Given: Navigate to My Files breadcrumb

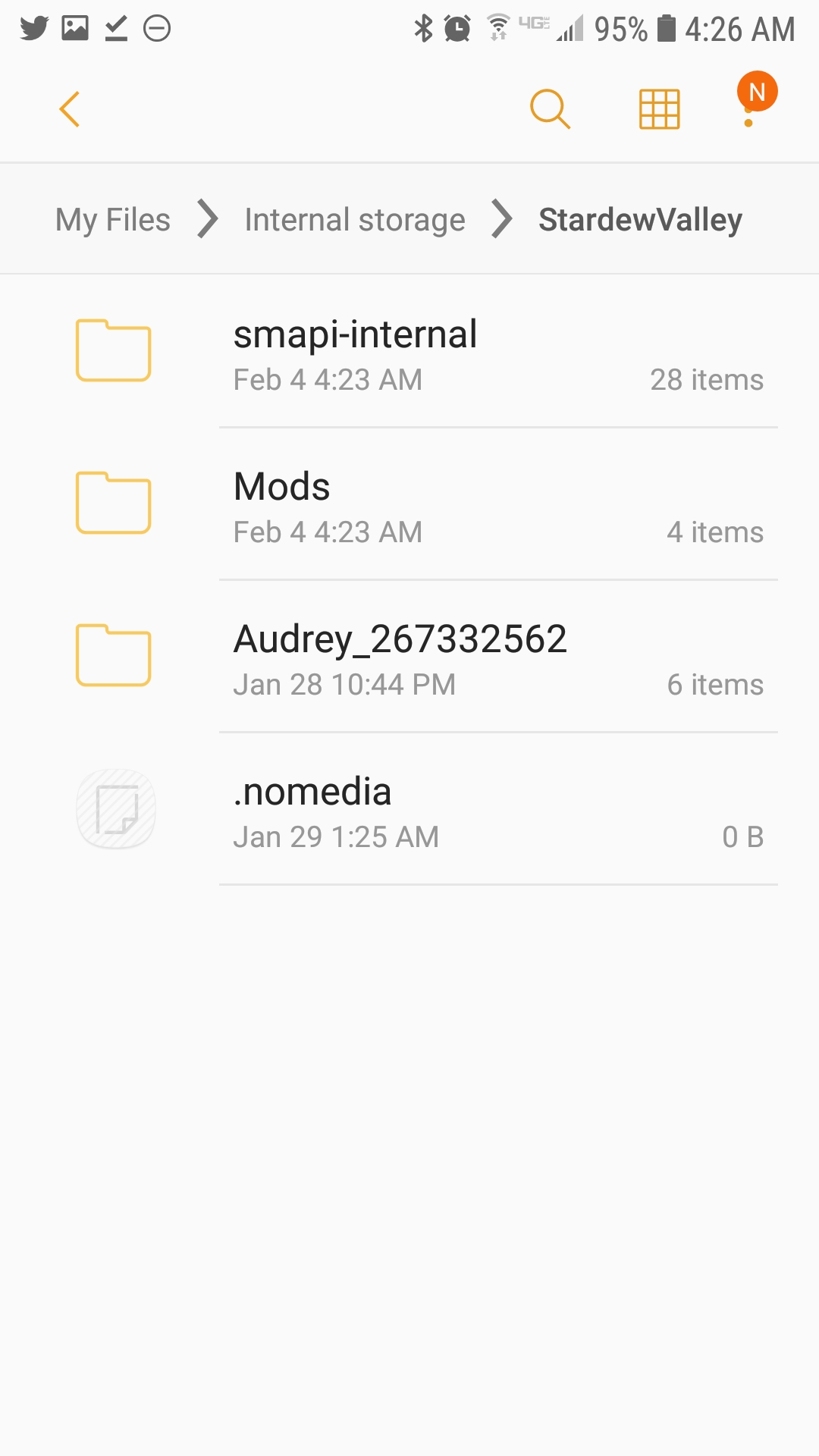Looking at the screenshot, I should point(111,219).
